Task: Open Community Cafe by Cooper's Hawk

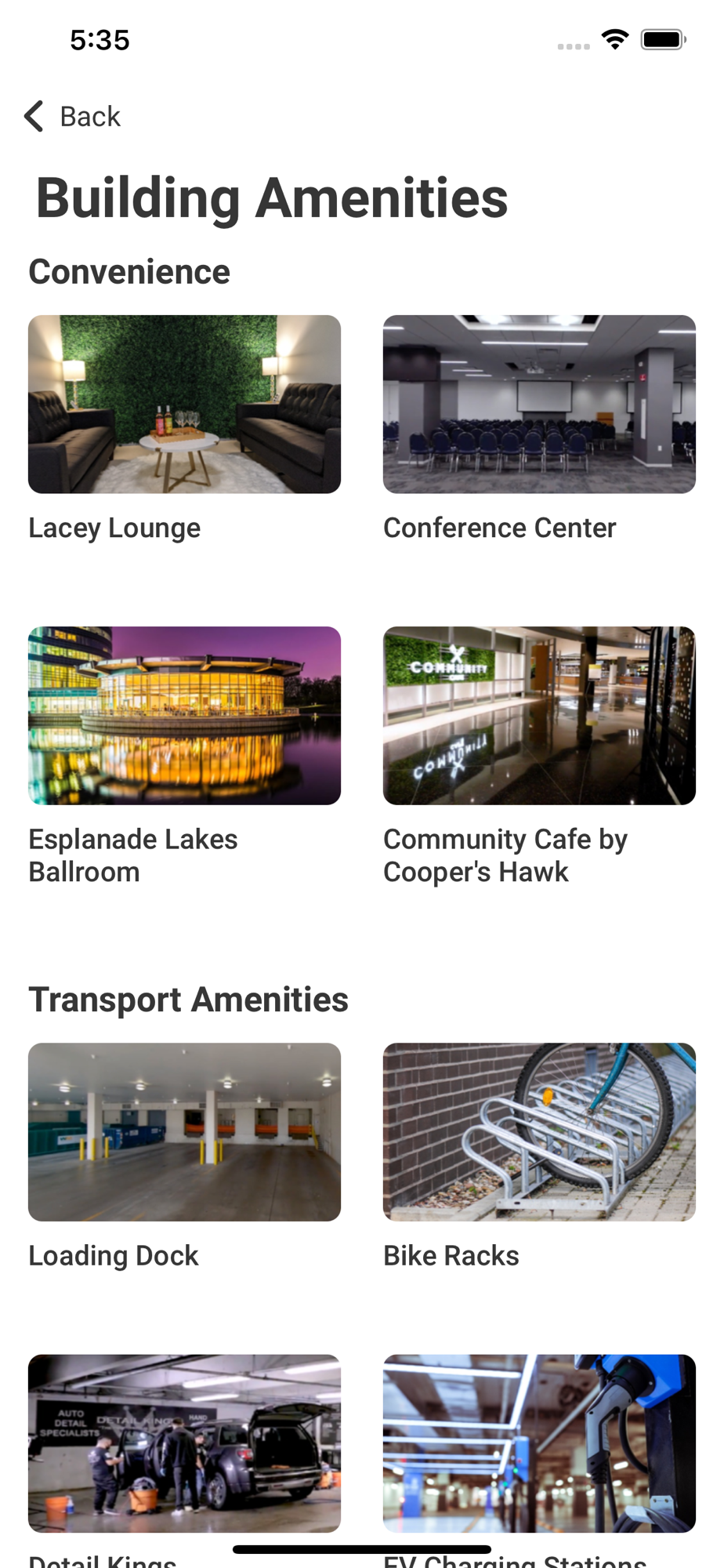Action: coord(539,716)
